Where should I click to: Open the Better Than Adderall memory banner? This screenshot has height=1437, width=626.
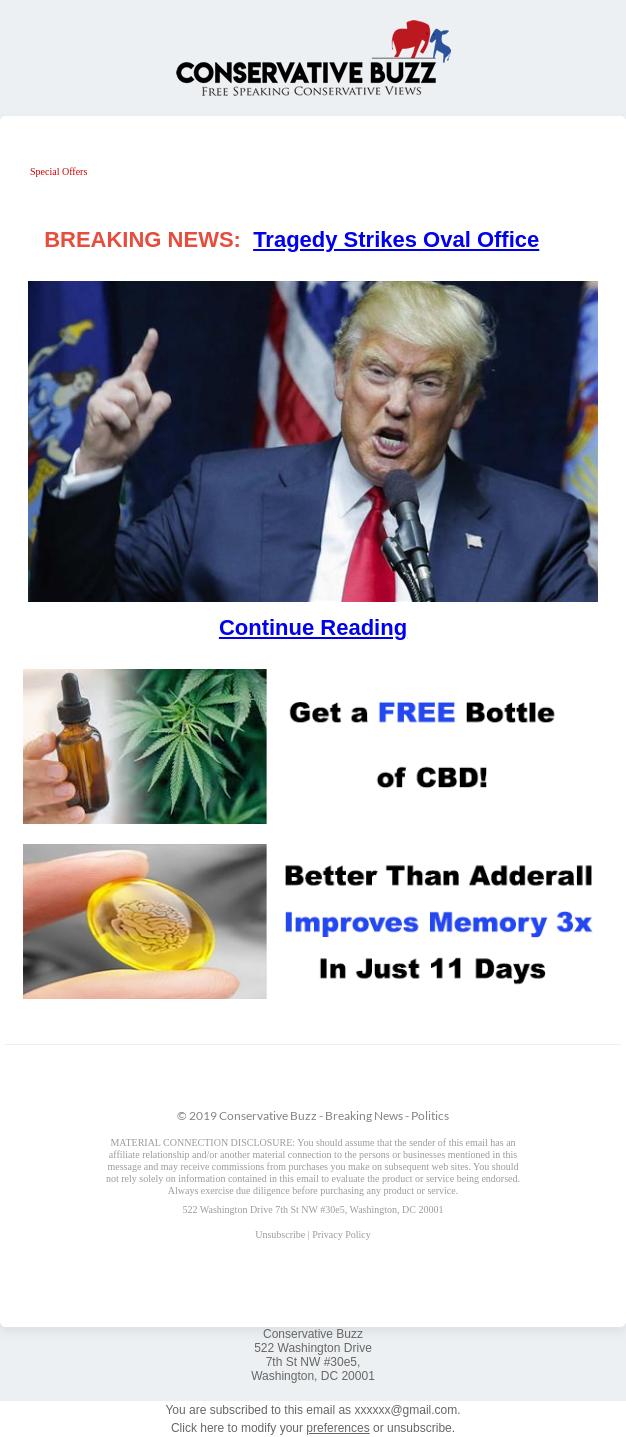312,921
